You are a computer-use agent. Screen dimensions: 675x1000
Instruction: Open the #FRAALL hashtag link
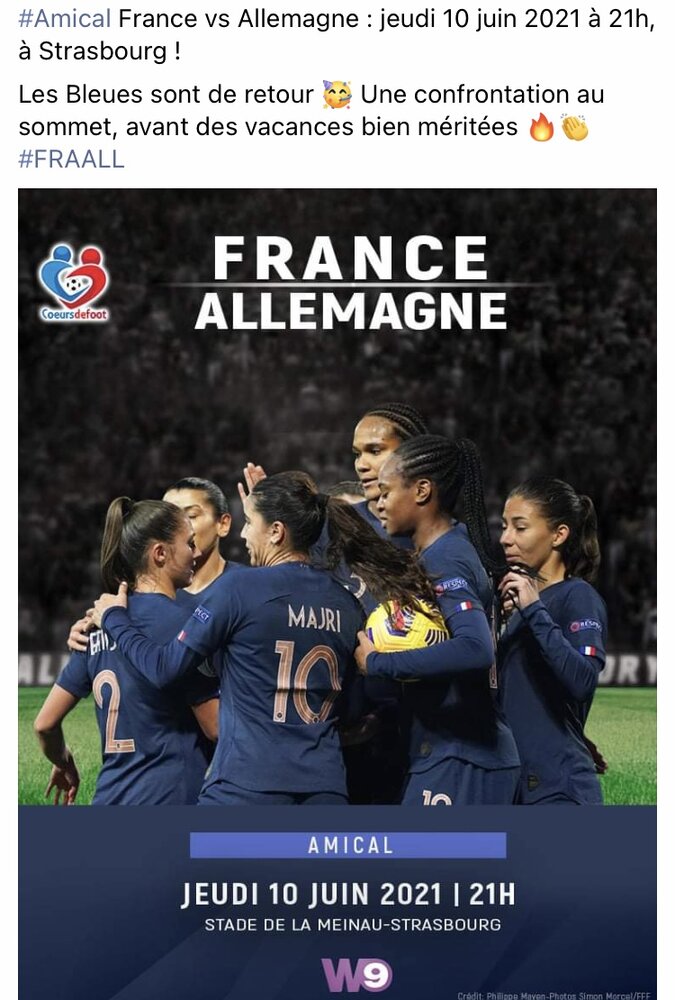coord(71,160)
